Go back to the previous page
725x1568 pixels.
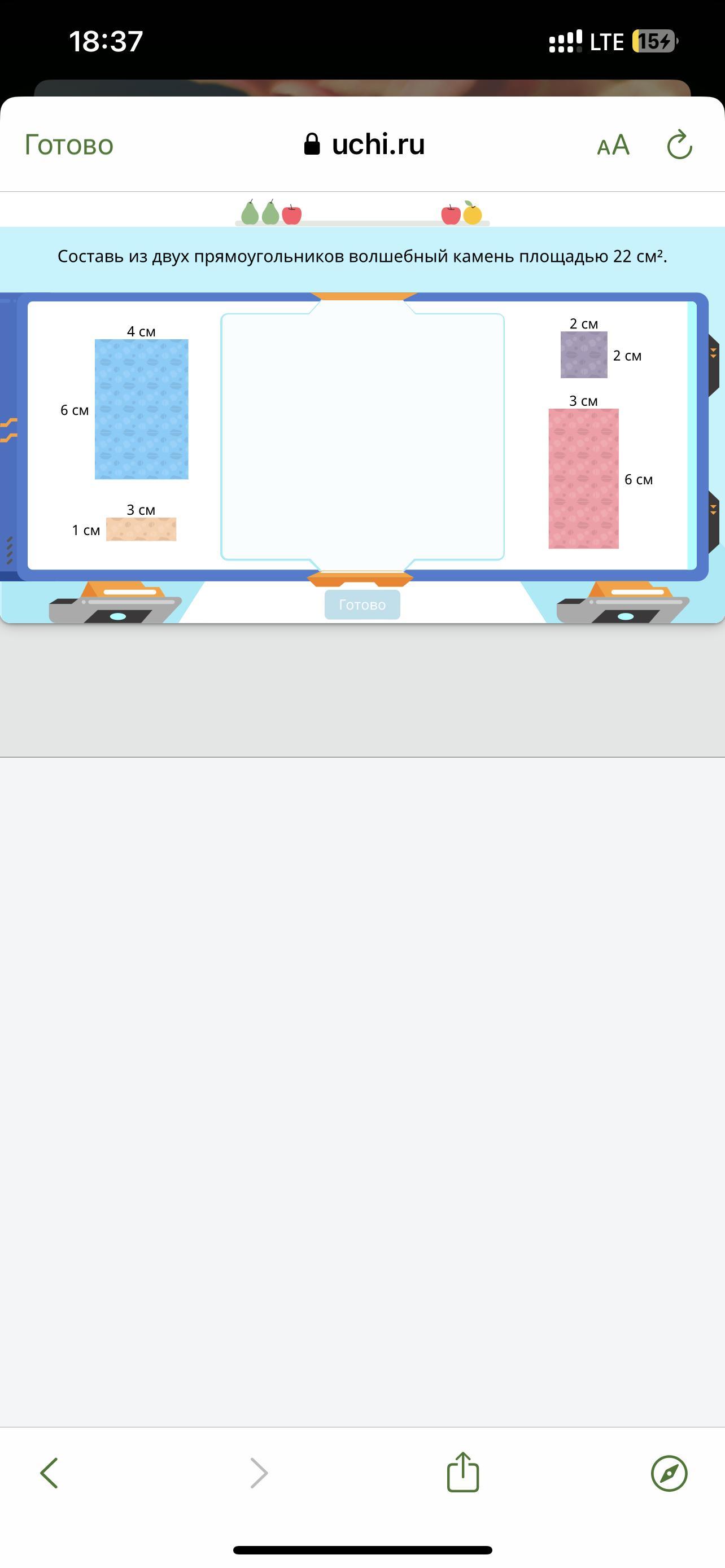49,1473
